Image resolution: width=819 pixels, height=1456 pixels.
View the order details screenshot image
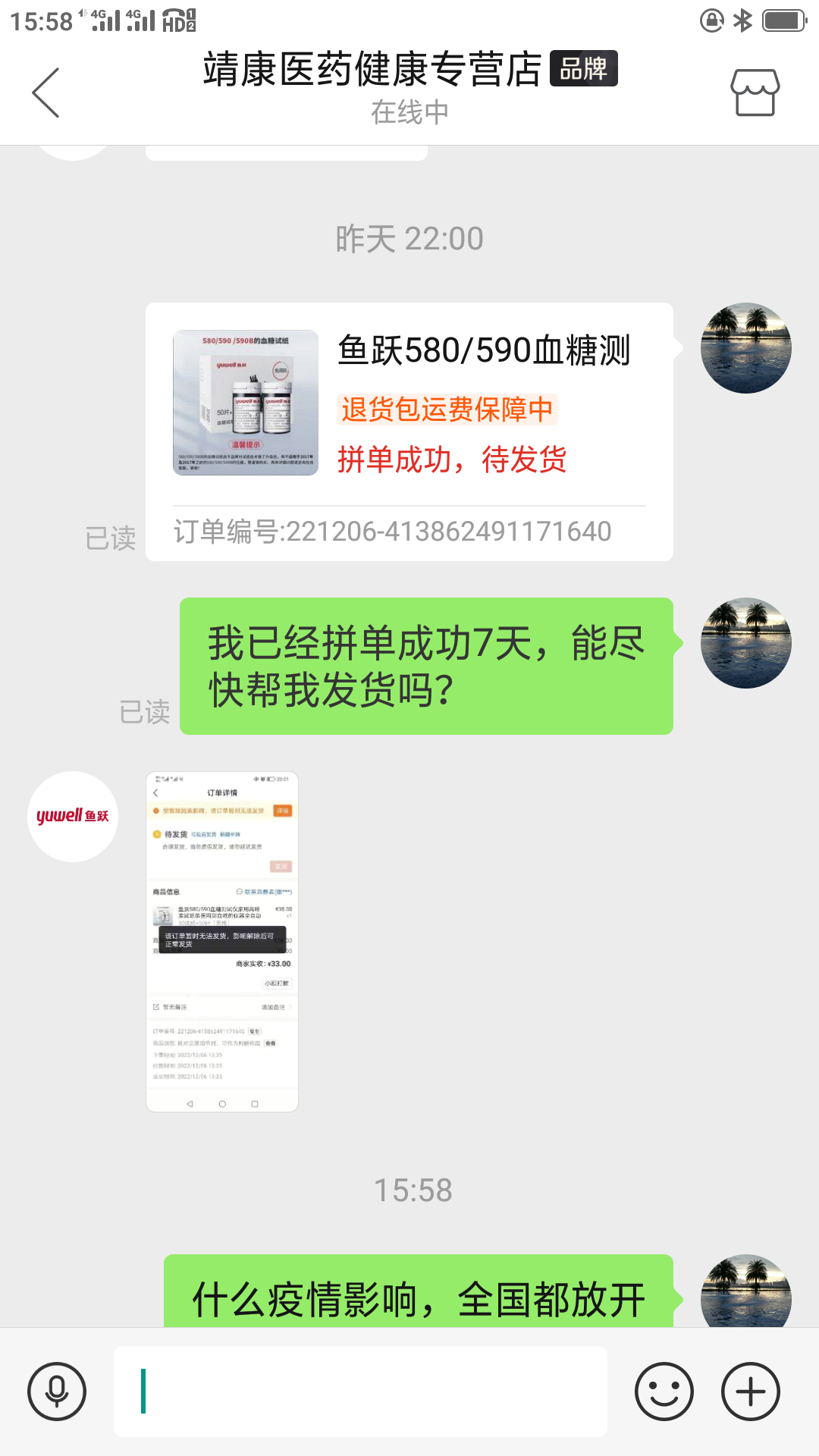point(222,942)
